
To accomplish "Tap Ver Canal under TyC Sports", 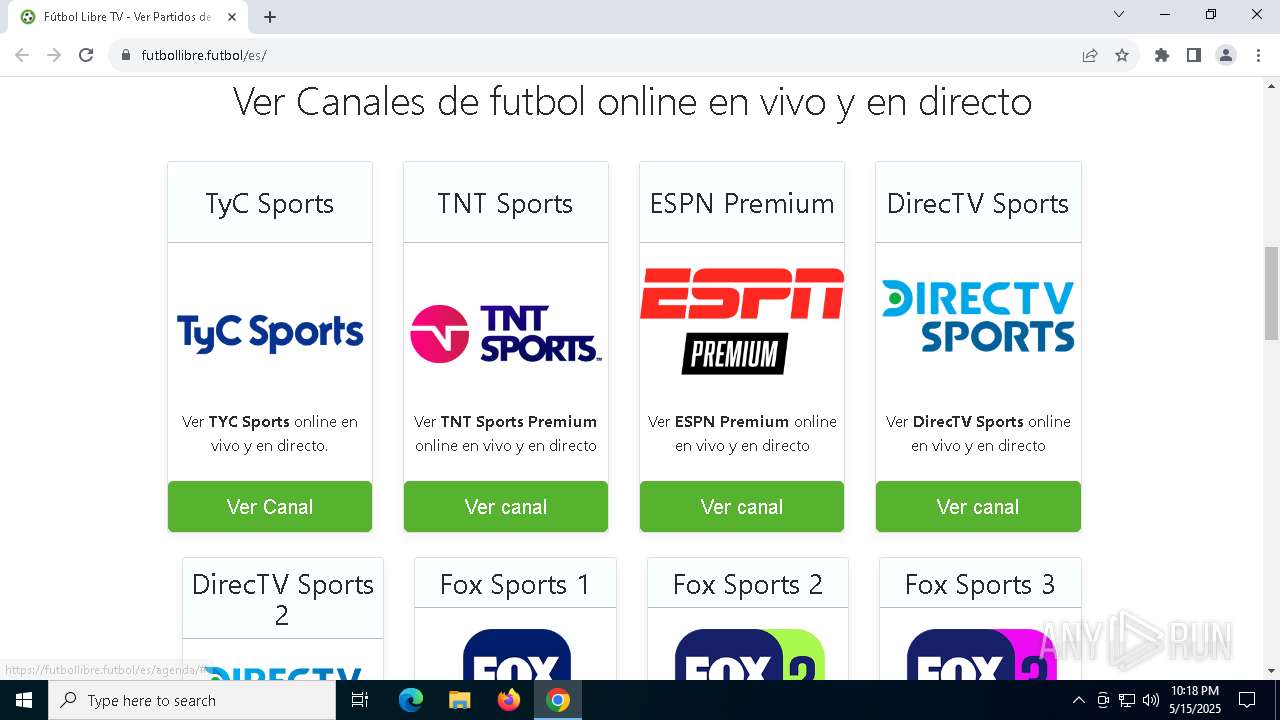I will [270, 507].
